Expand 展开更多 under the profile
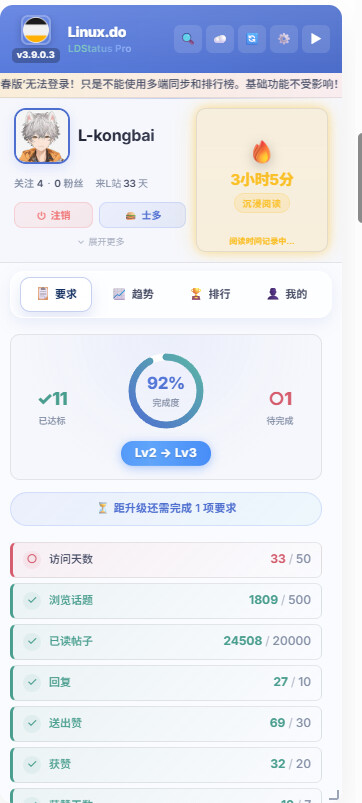The width and height of the screenshot is (362, 803). click(x=100, y=242)
